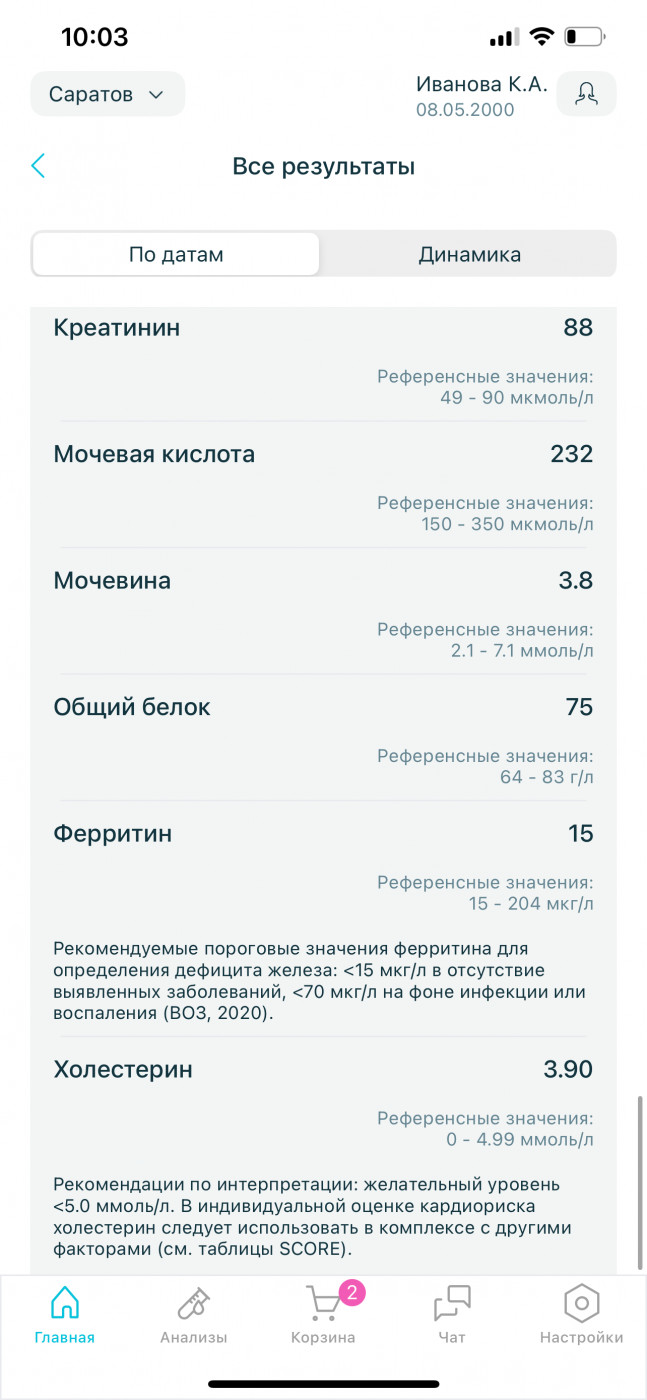Open the patient profile icon
Image resolution: width=647 pixels, height=1400 pixels.
click(586, 95)
